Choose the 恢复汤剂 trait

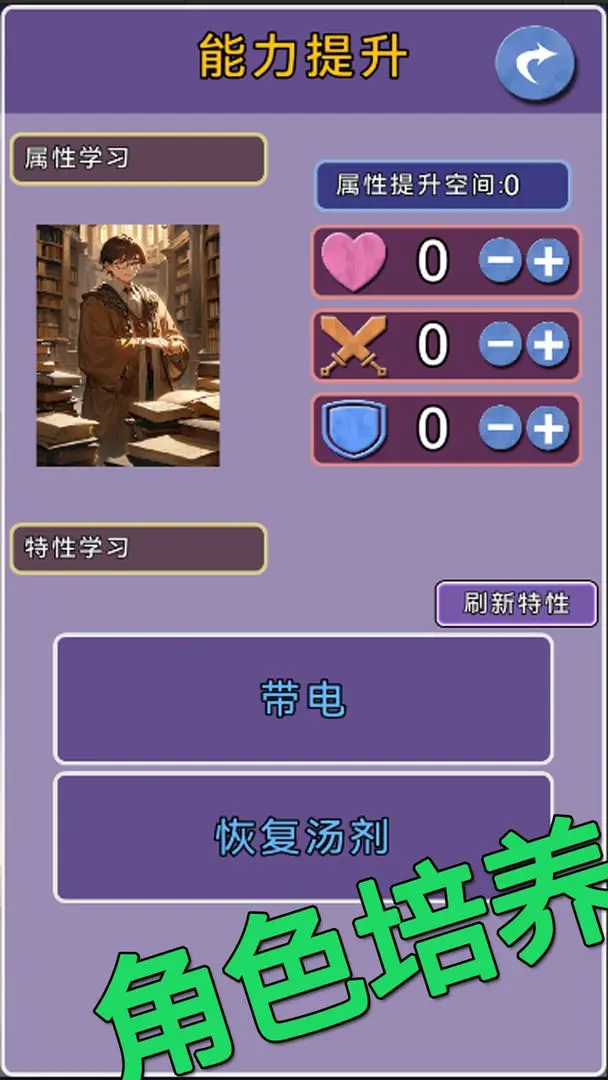pos(303,836)
